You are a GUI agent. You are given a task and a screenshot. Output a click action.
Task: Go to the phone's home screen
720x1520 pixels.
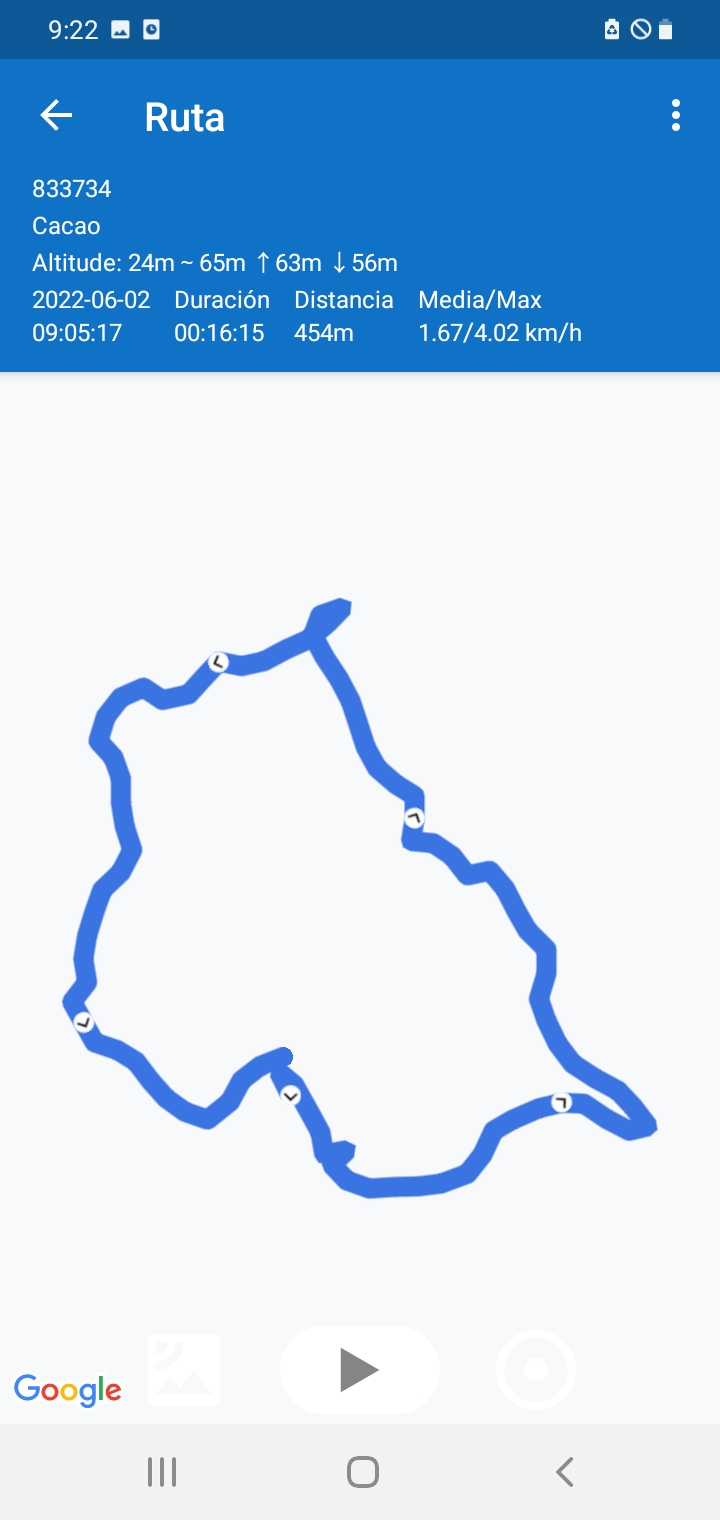(x=362, y=1472)
